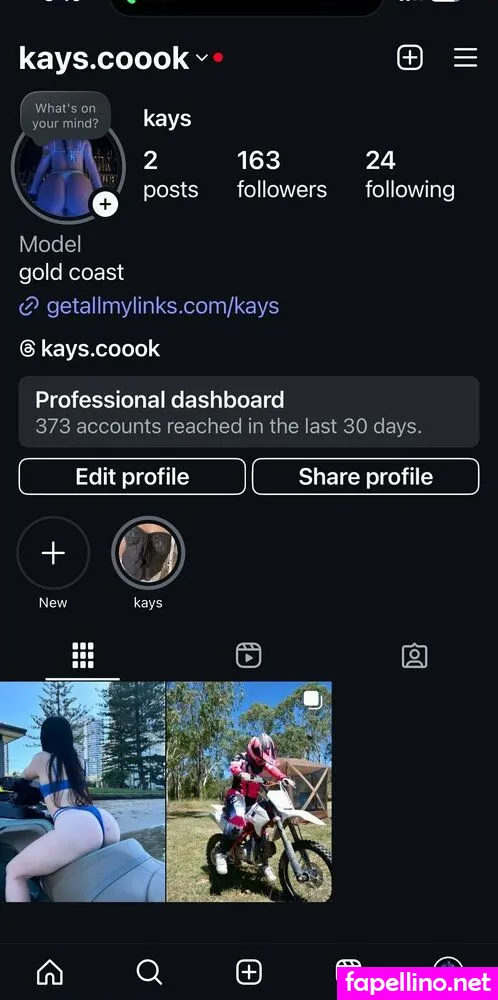The height and width of the screenshot is (1000, 498).
Task: Tap the What's on your mind note bubble
Action: [x=66, y=115]
